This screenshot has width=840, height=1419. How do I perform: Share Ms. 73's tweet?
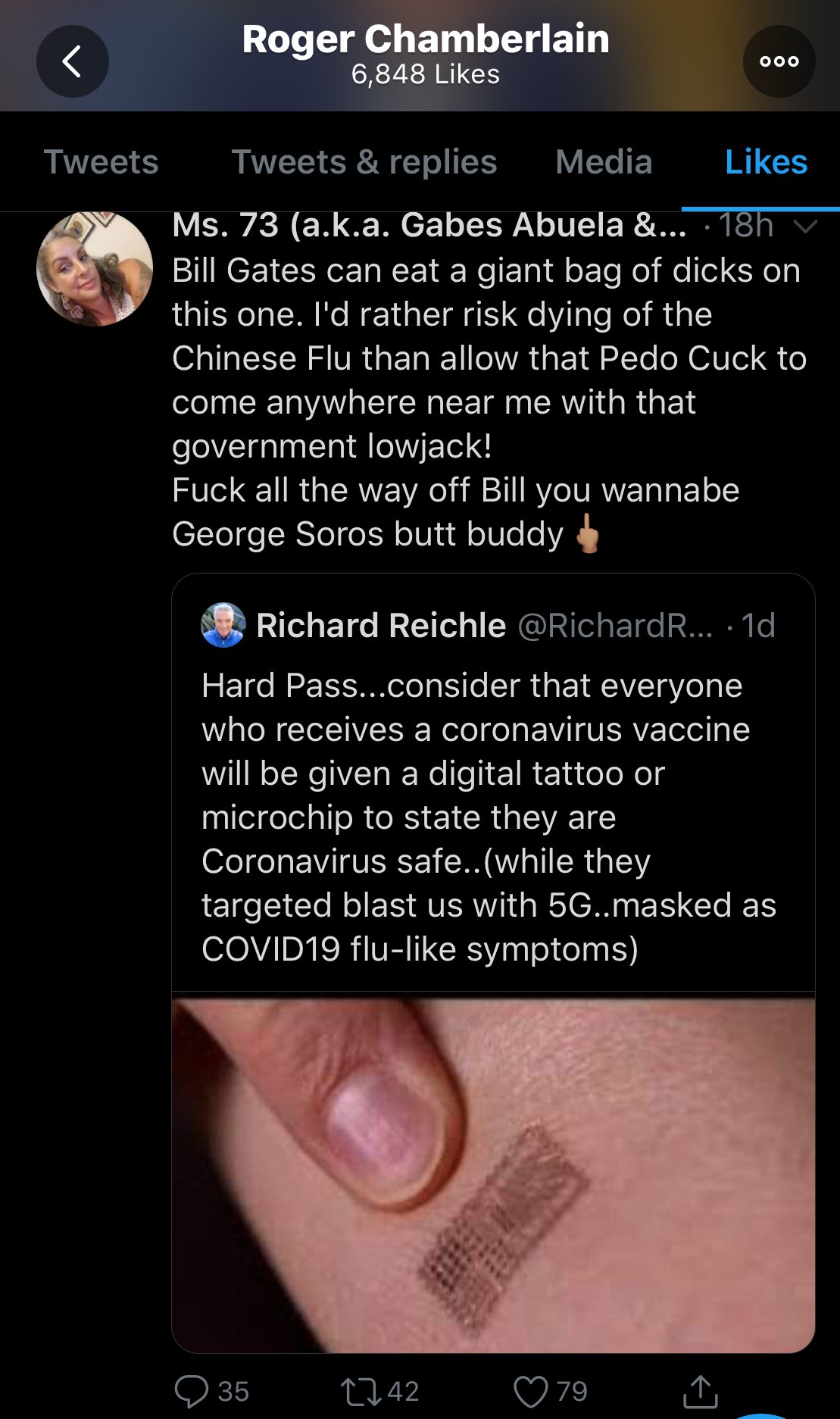click(x=700, y=1391)
